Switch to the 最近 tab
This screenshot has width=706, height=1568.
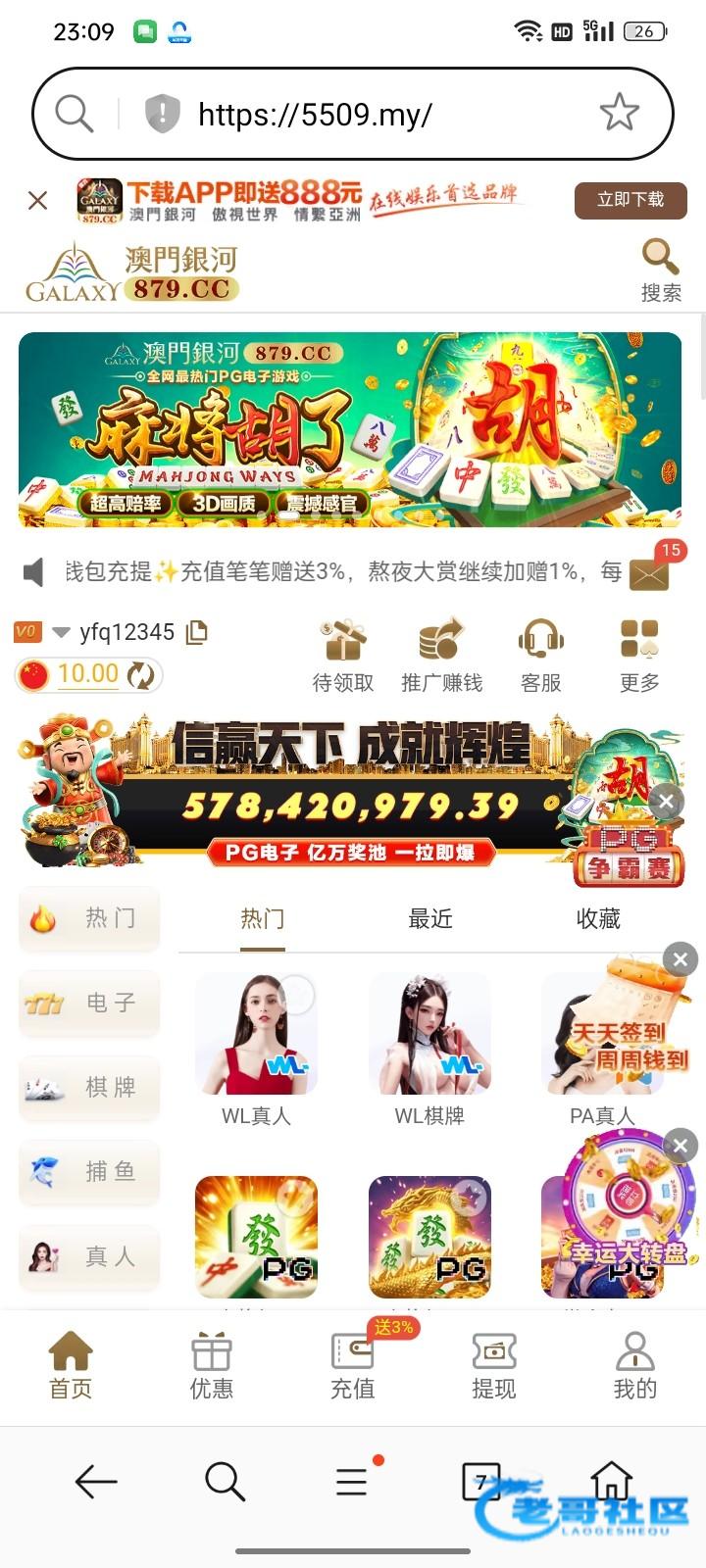[429, 918]
